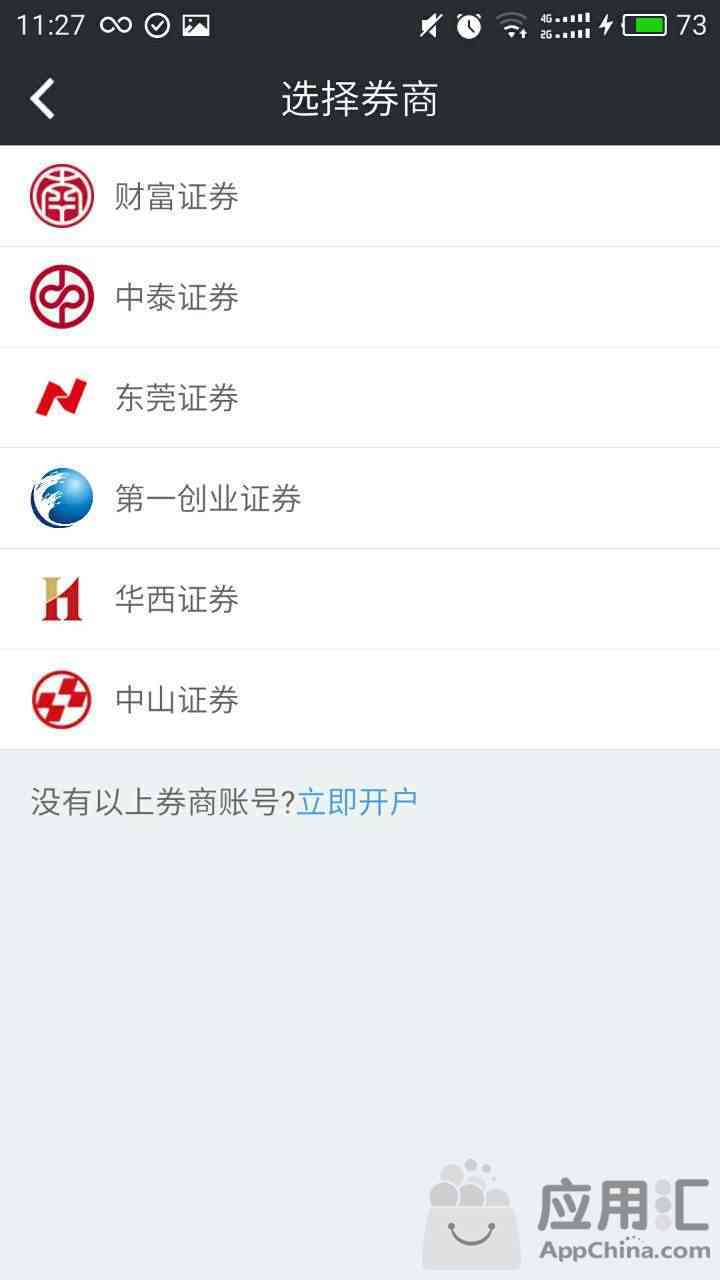Select the 华西证券 broker
720x1280 pixels.
point(360,599)
